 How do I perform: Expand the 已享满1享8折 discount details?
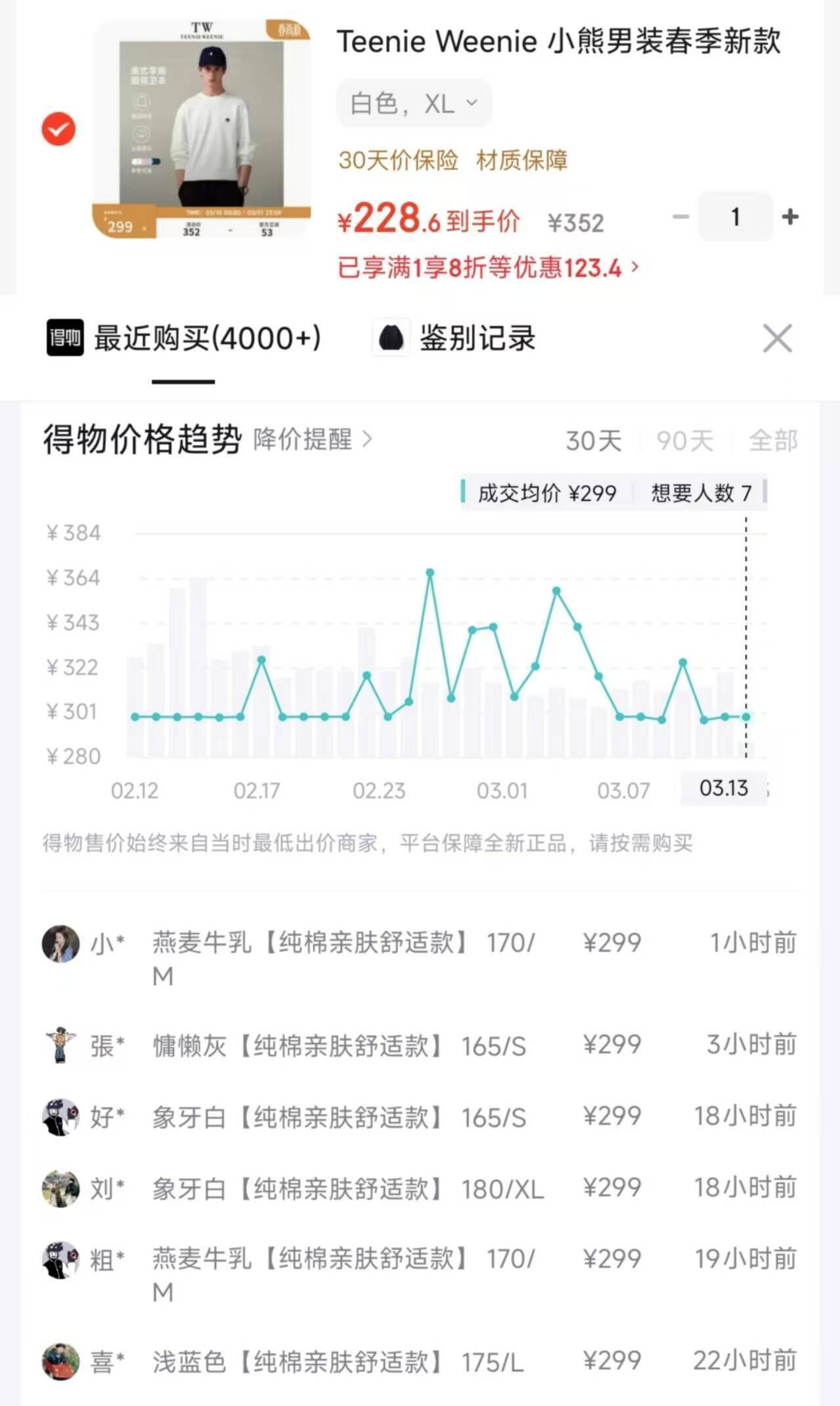point(486,267)
